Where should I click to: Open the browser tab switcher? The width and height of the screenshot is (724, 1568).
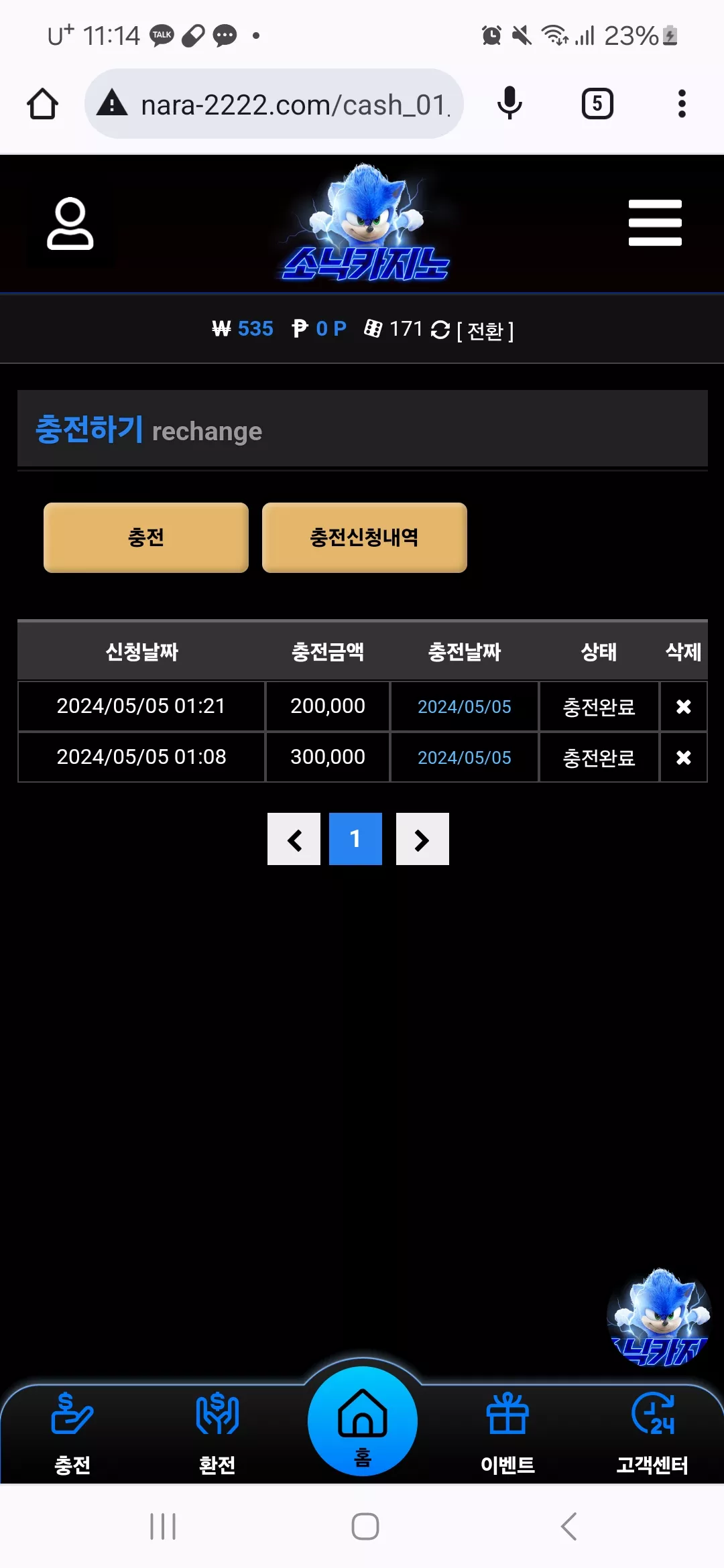[597, 104]
